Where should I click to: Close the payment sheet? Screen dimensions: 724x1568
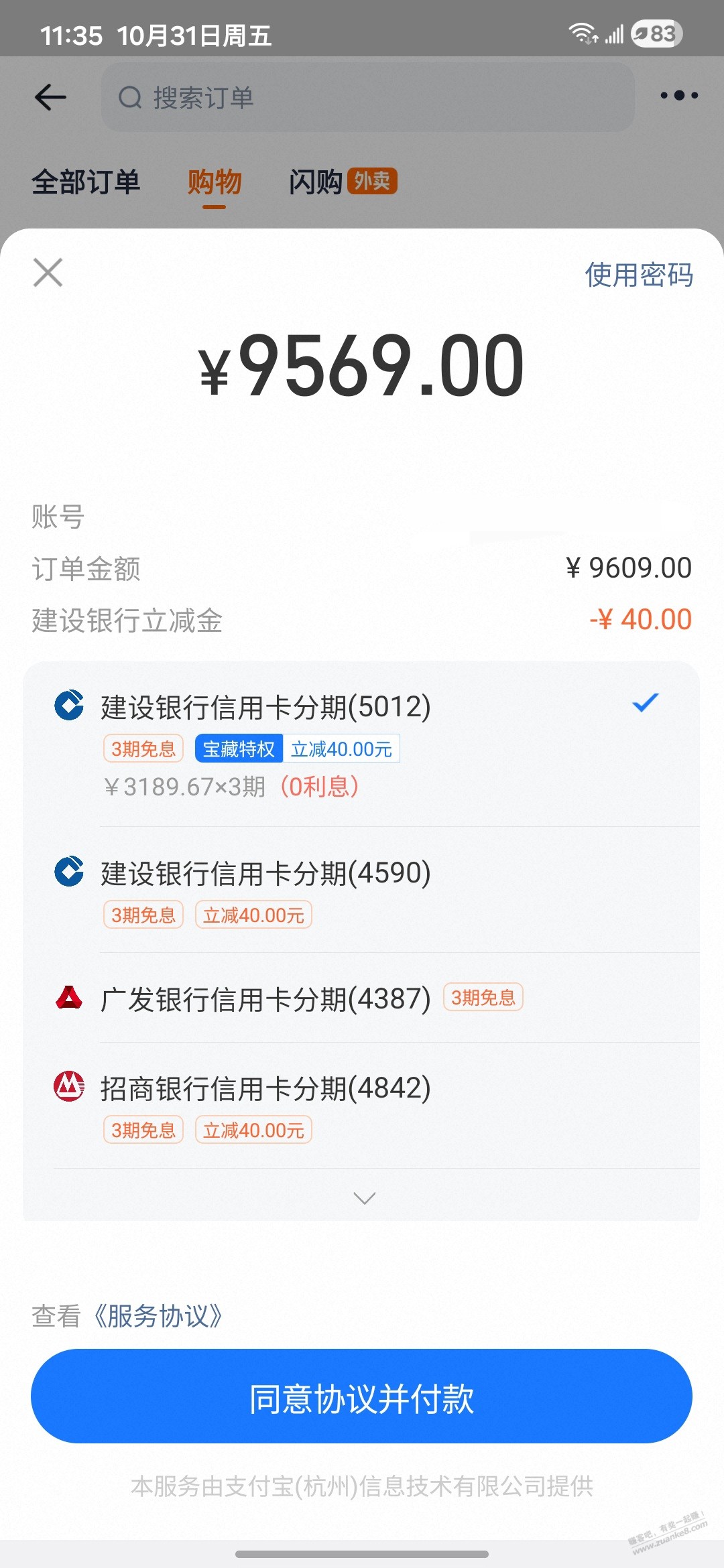[x=48, y=273]
